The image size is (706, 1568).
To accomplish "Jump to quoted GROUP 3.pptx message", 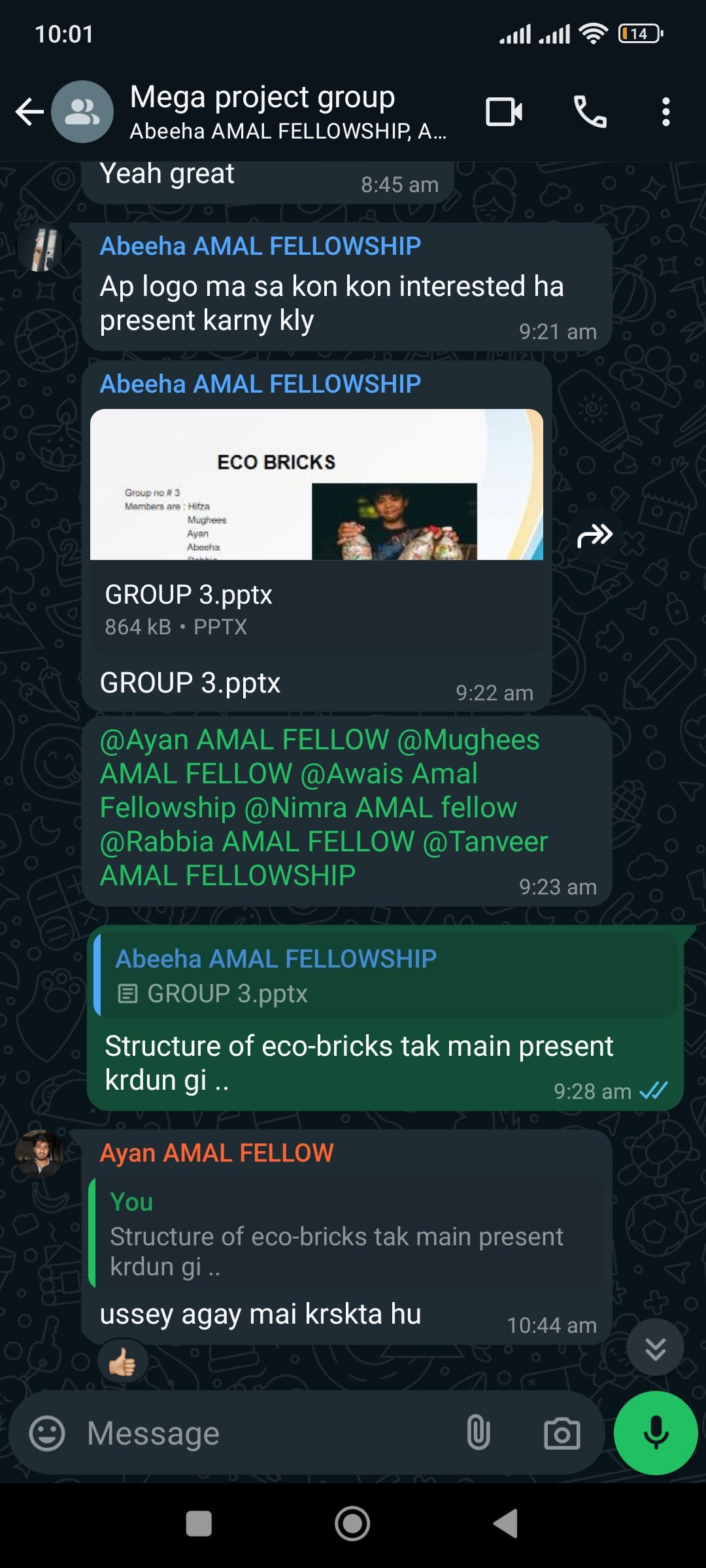I will click(x=386, y=975).
